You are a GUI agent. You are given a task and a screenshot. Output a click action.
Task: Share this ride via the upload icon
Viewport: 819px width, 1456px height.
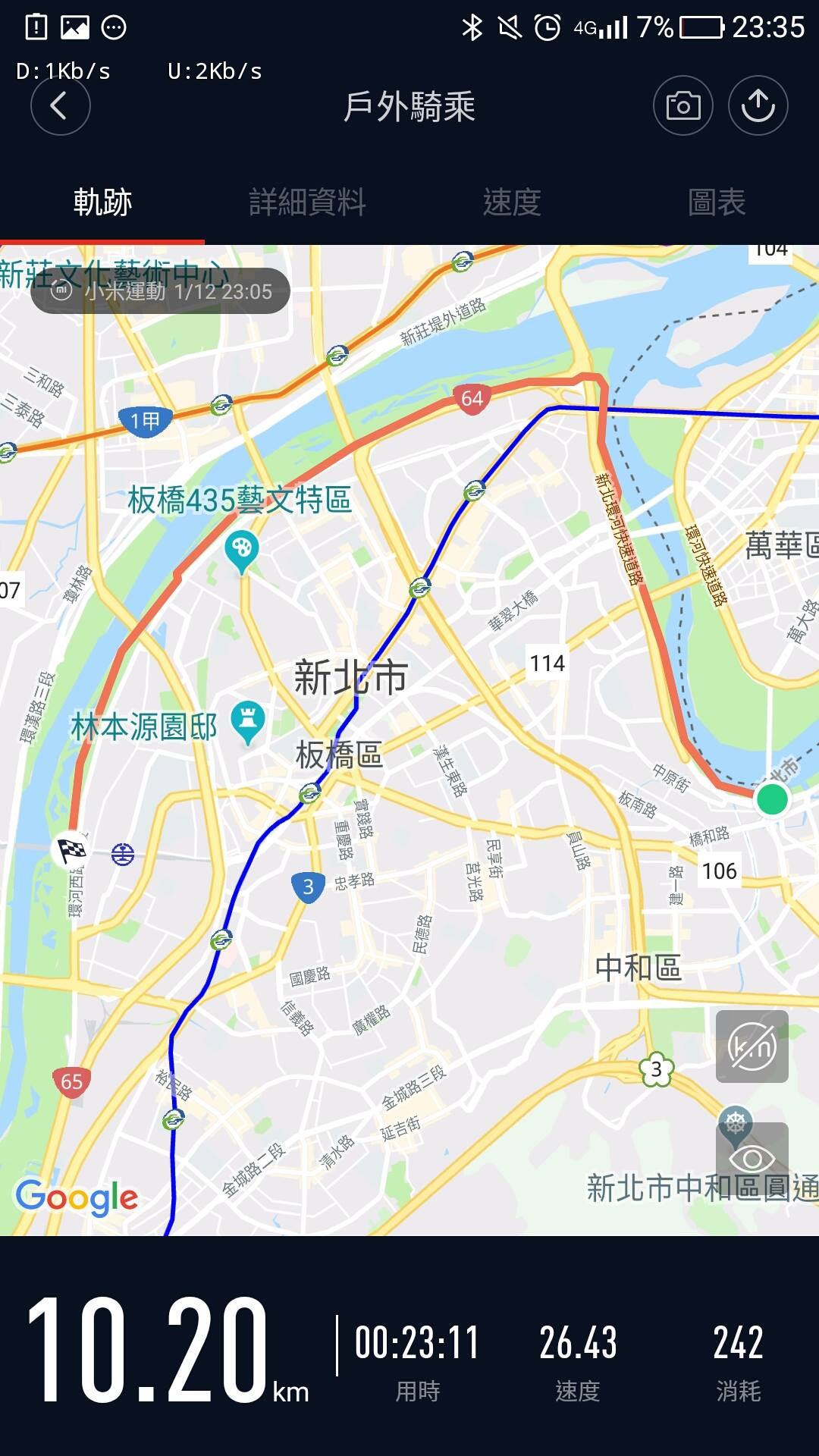point(758,105)
